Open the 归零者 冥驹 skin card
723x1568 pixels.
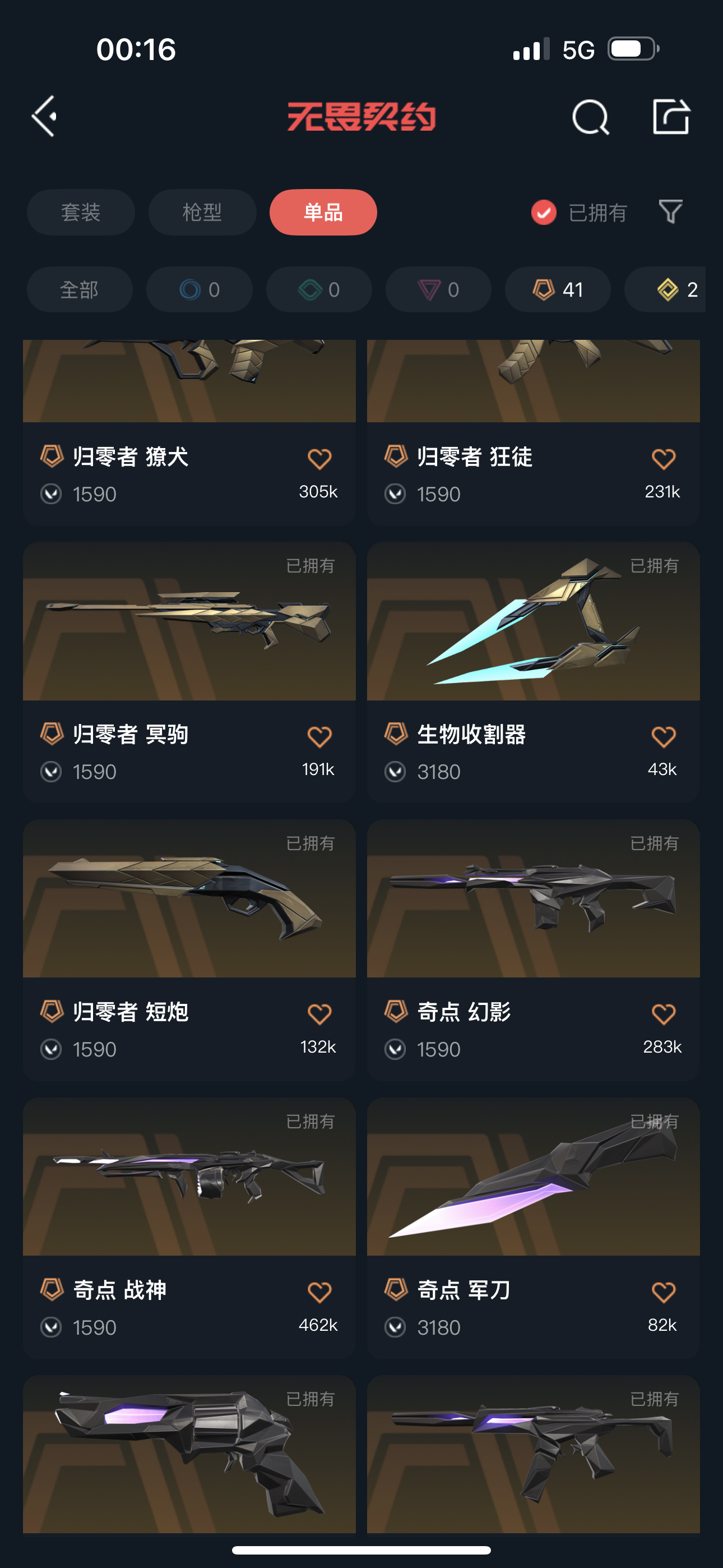[189, 672]
